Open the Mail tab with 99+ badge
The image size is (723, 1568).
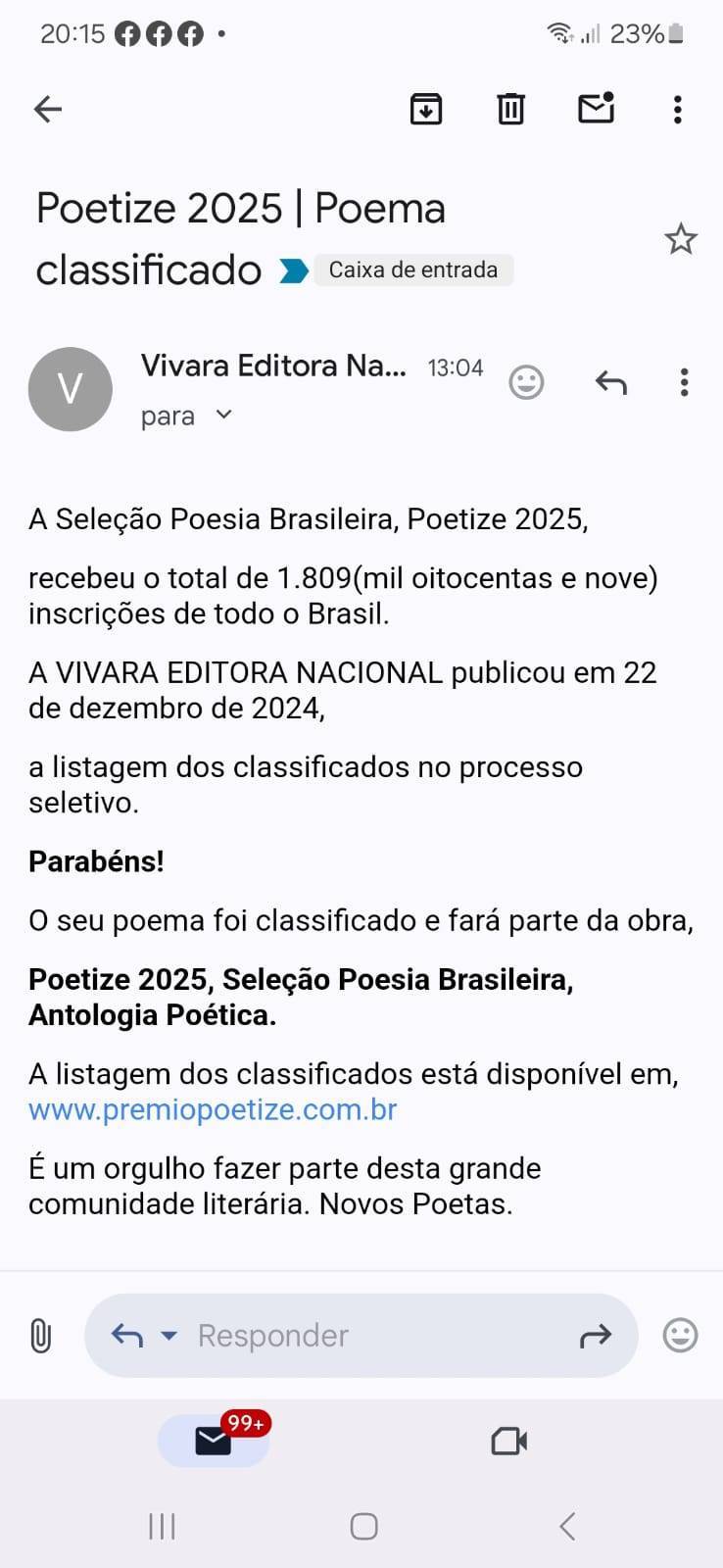pyautogui.click(x=215, y=1441)
